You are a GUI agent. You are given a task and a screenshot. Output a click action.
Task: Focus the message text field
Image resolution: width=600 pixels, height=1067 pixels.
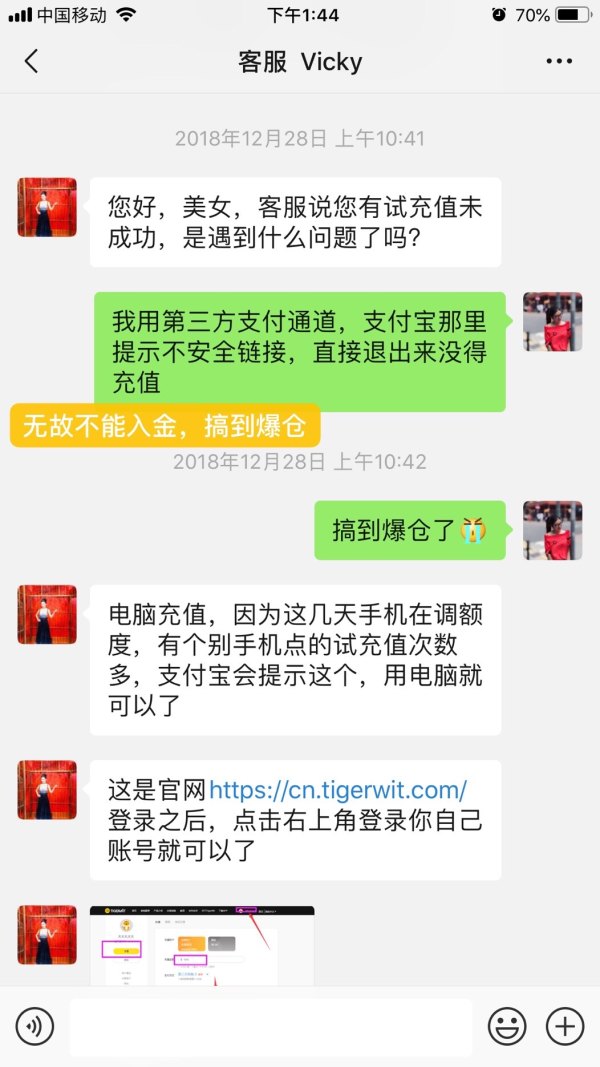pos(270,1026)
